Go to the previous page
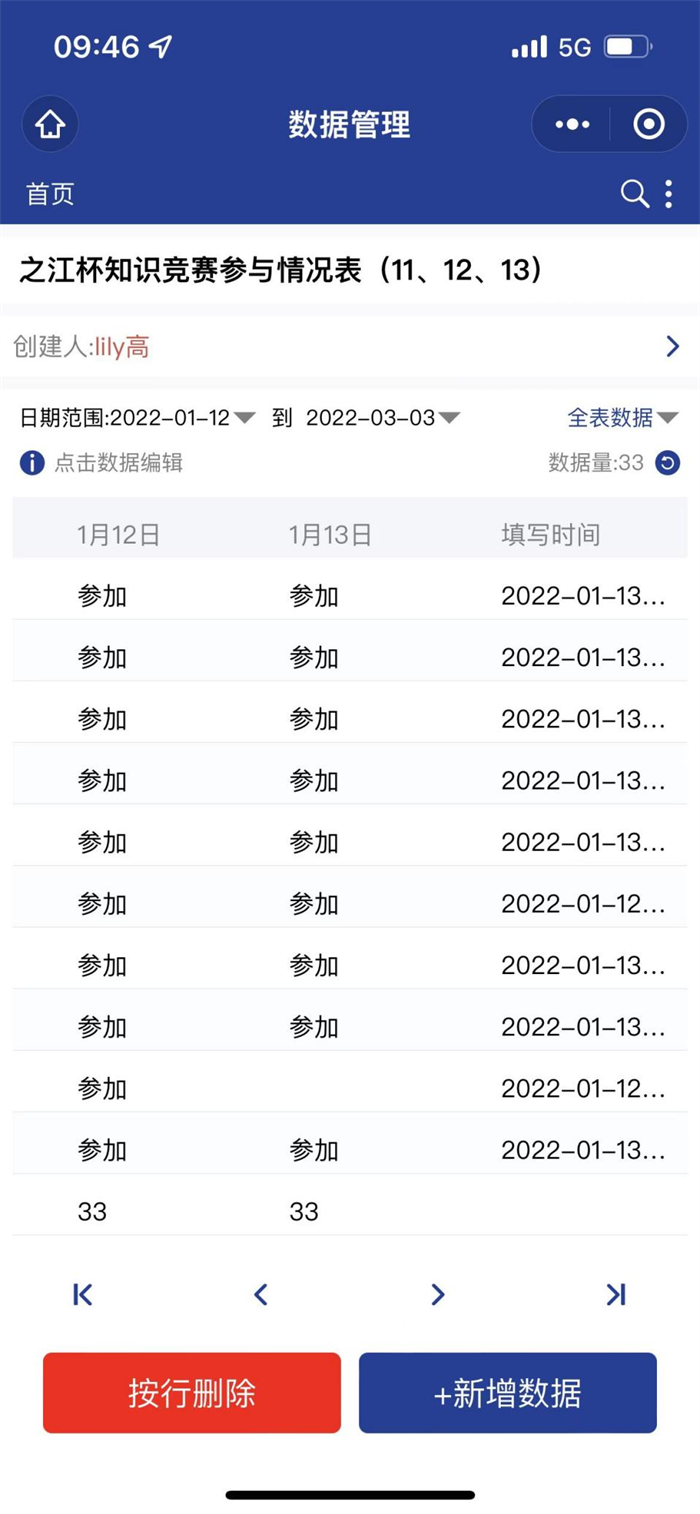Viewport: 700px width, 1514px height. pos(261,1295)
